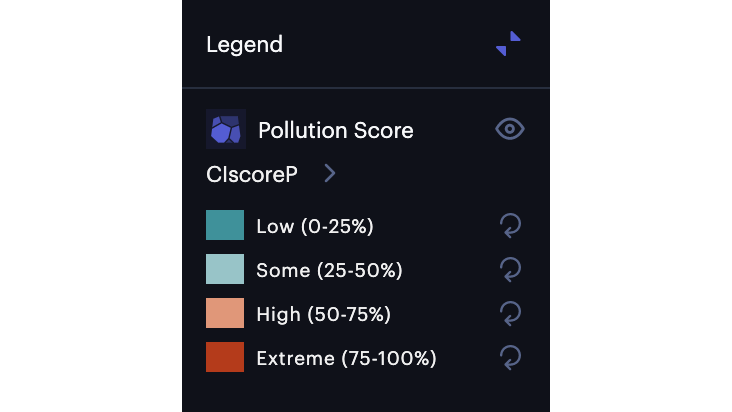Viewport: 732px width, 412px height.
Task: Tap the Low (0-25%) color swatch
Action: 225,225
